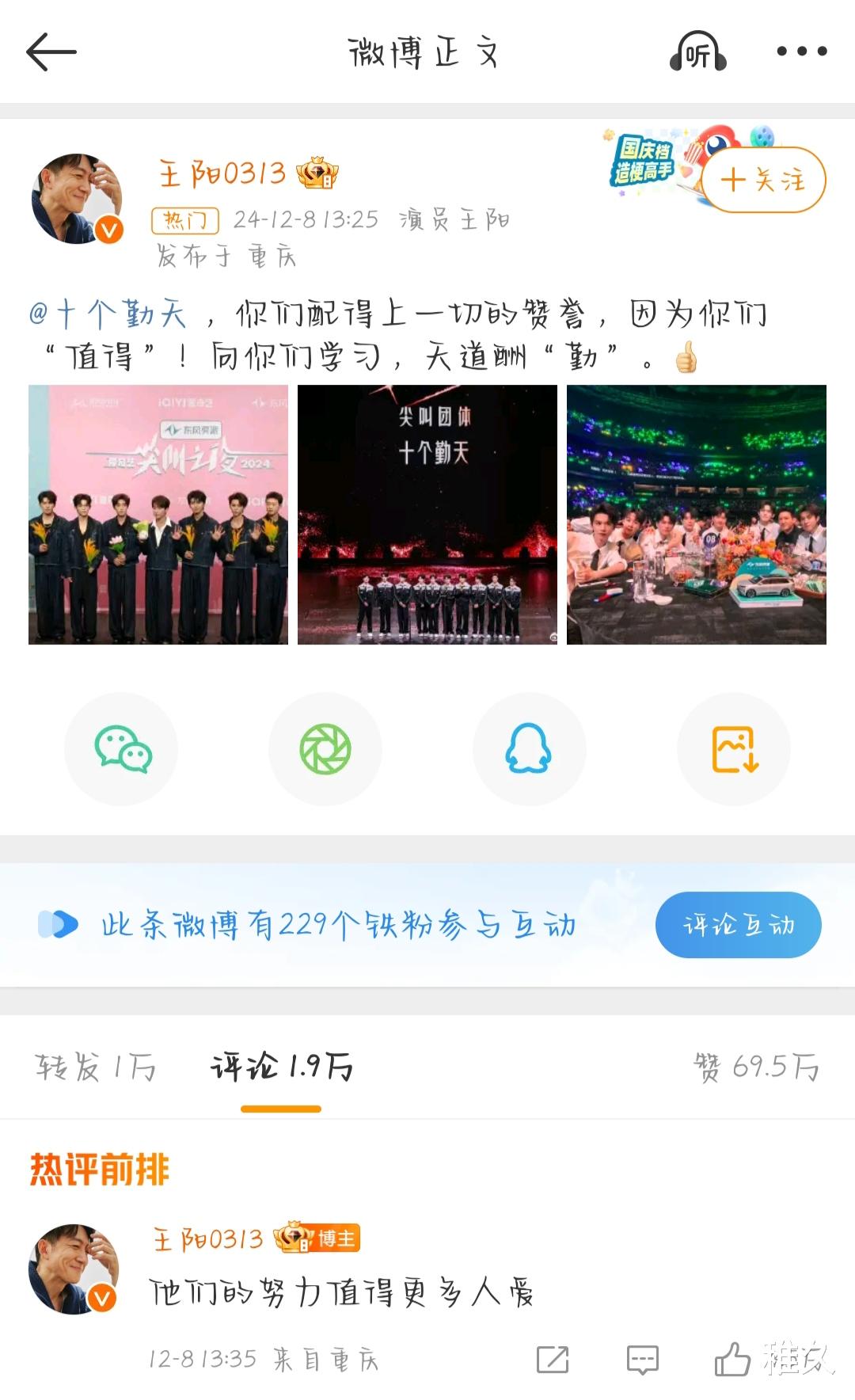Repost the comment 他们的努力值得更多人爱
This screenshot has width=855, height=1400.
point(553,1360)
